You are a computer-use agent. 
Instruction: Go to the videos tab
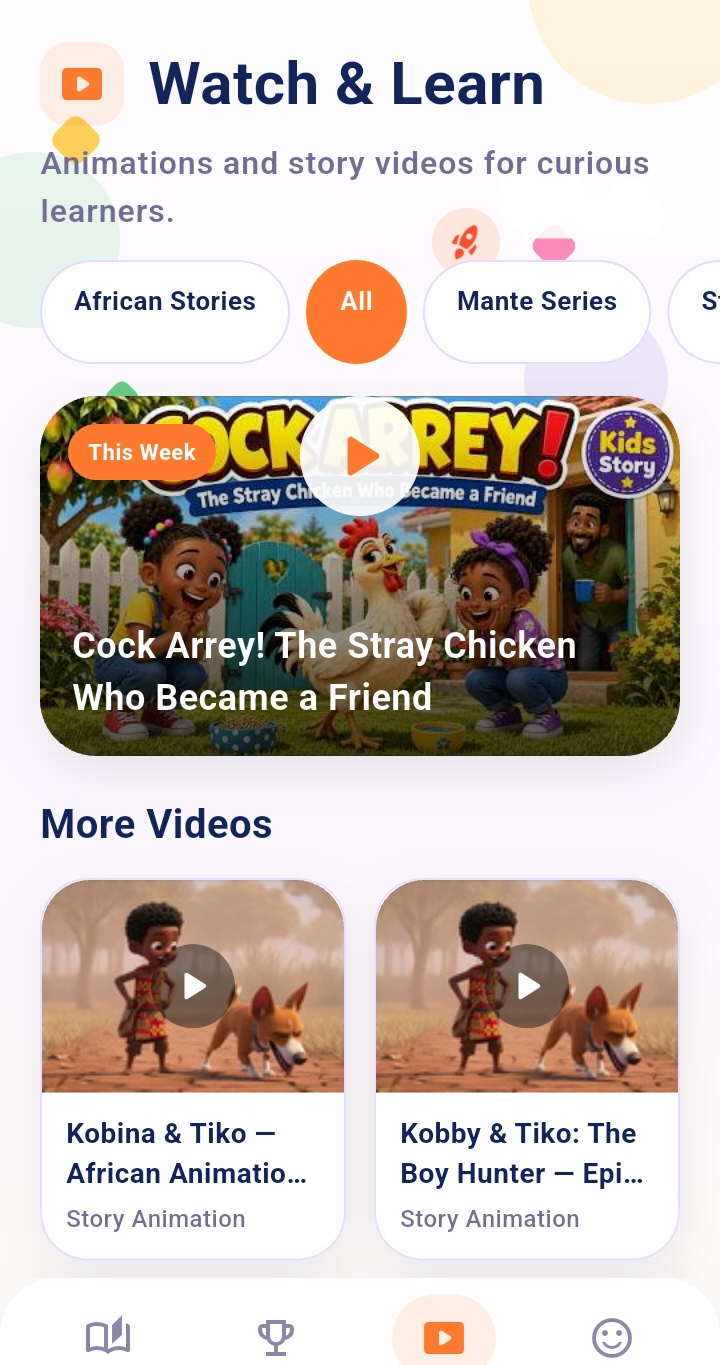tap(444, 1336)
